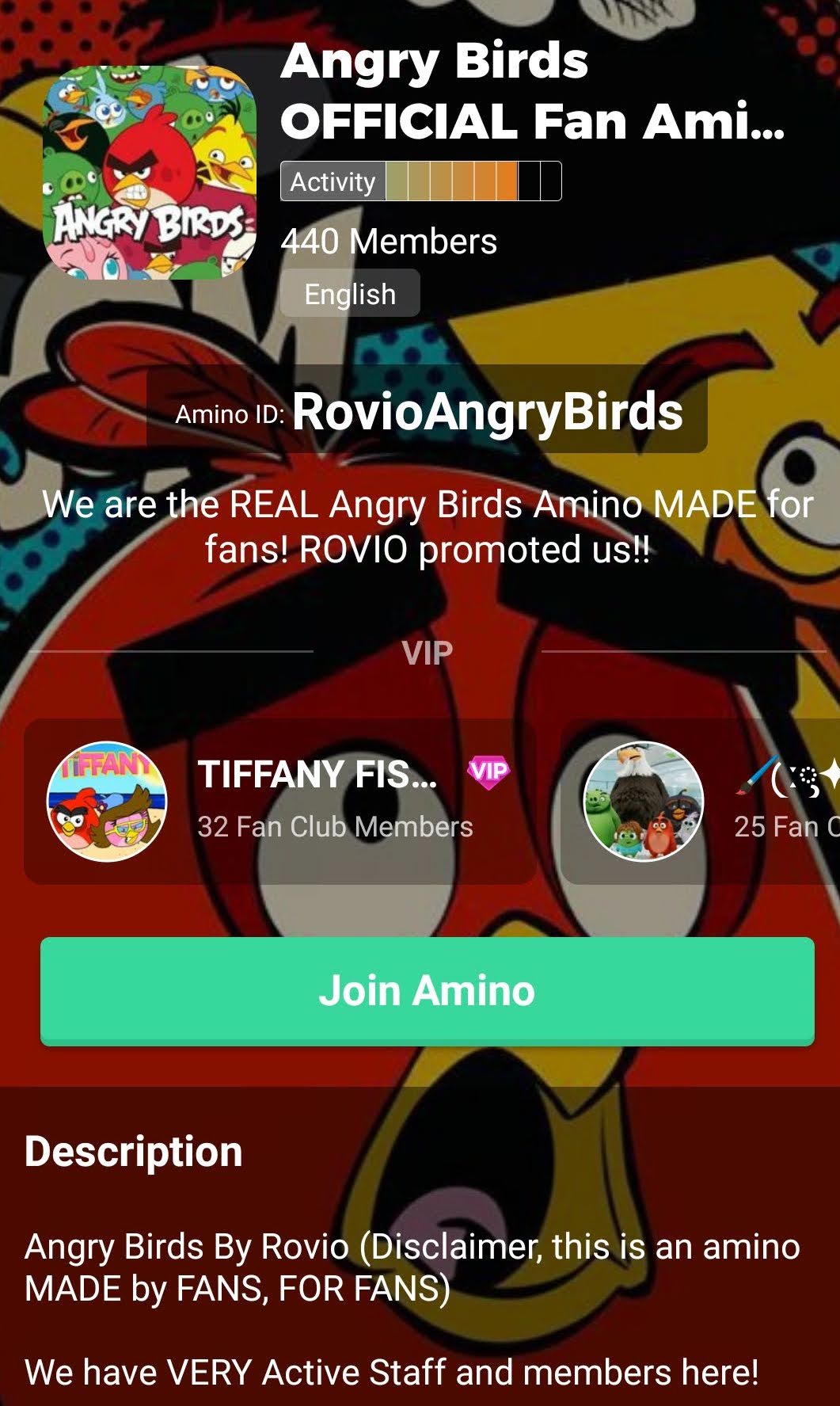Tap the Angry Birds community icon
Viewport: 840px width, 1406px height.
tap(150, 173)
